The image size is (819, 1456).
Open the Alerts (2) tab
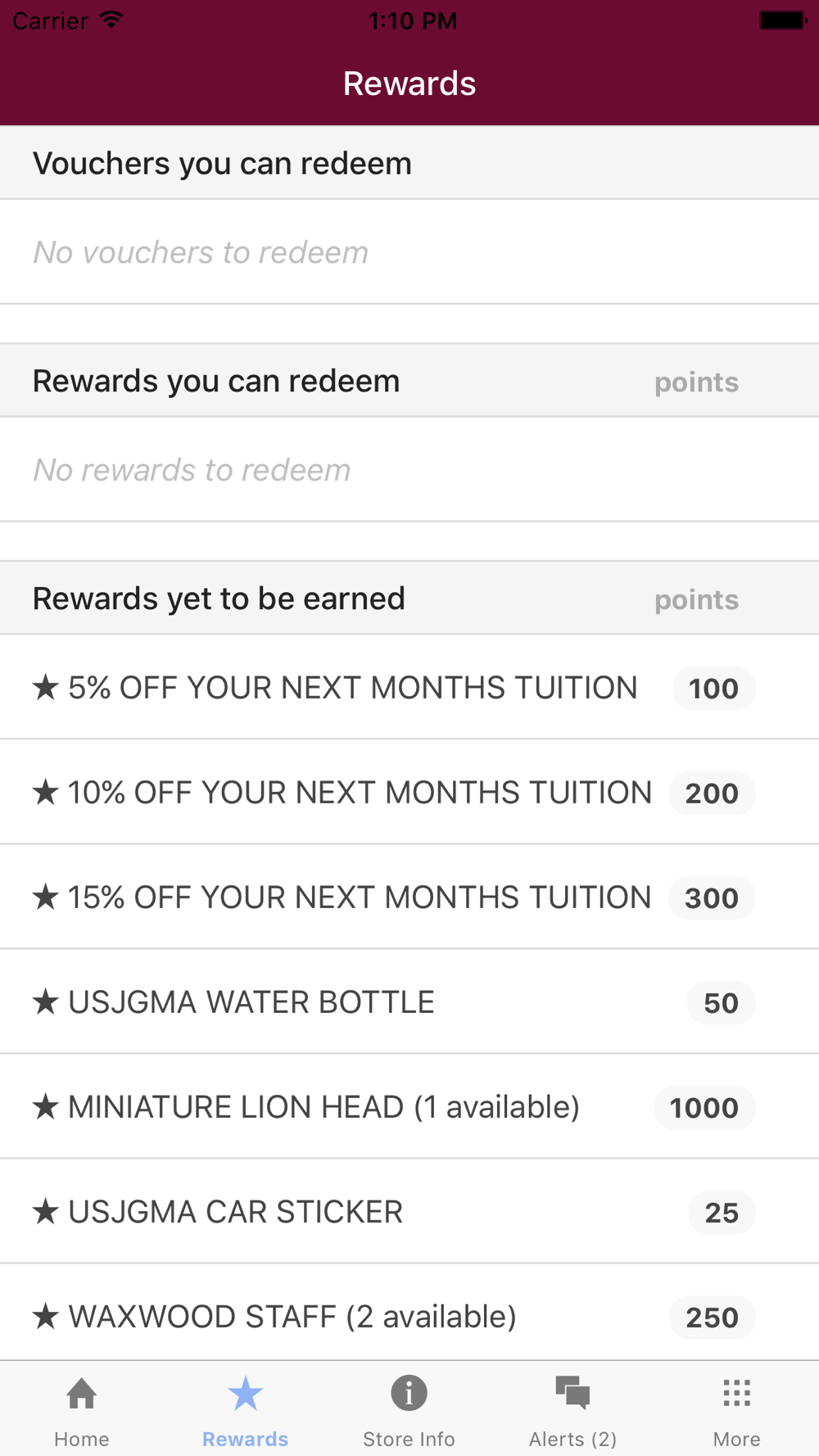click(572, 1410)
